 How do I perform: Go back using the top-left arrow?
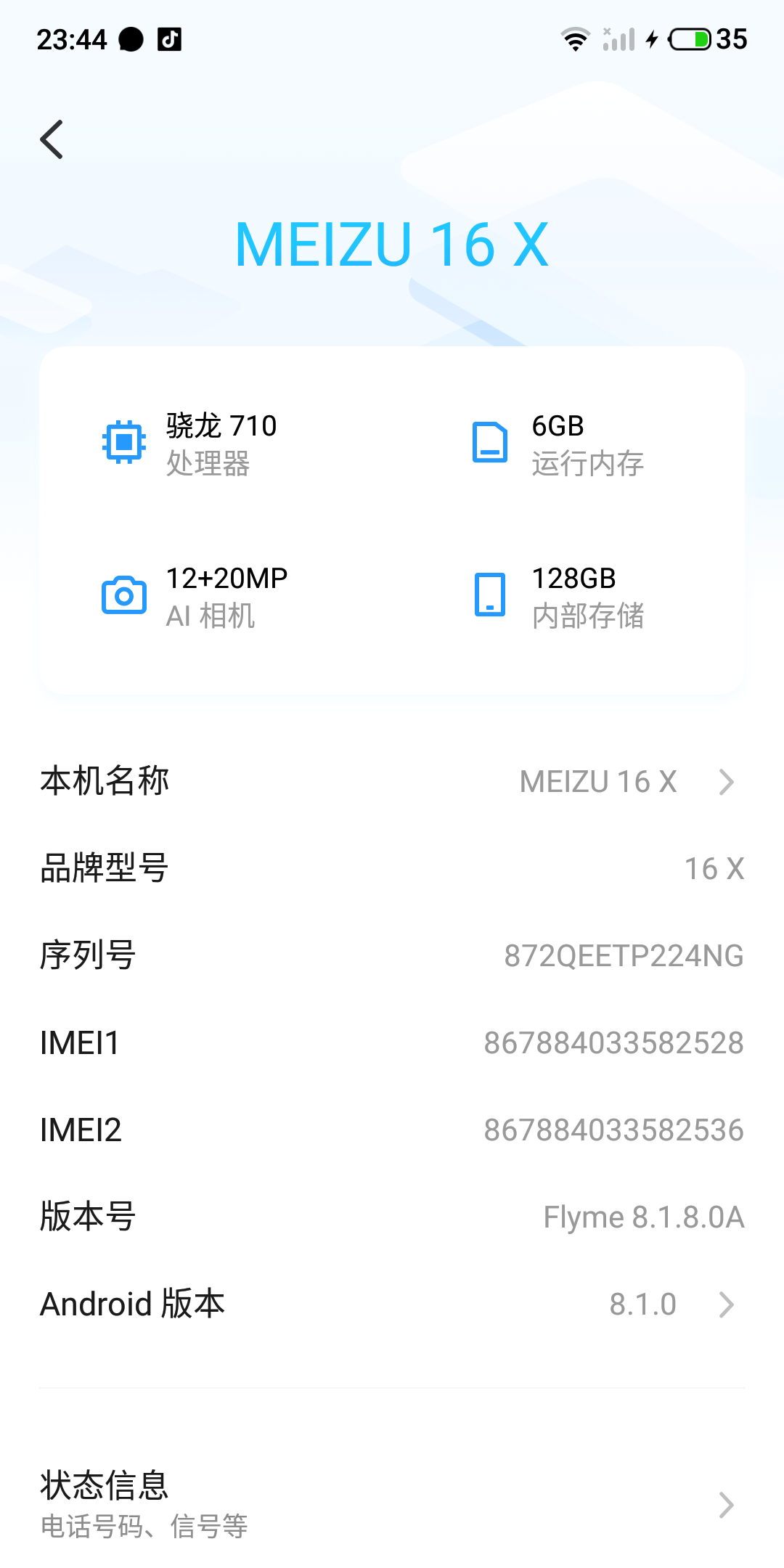pos(52,139)
